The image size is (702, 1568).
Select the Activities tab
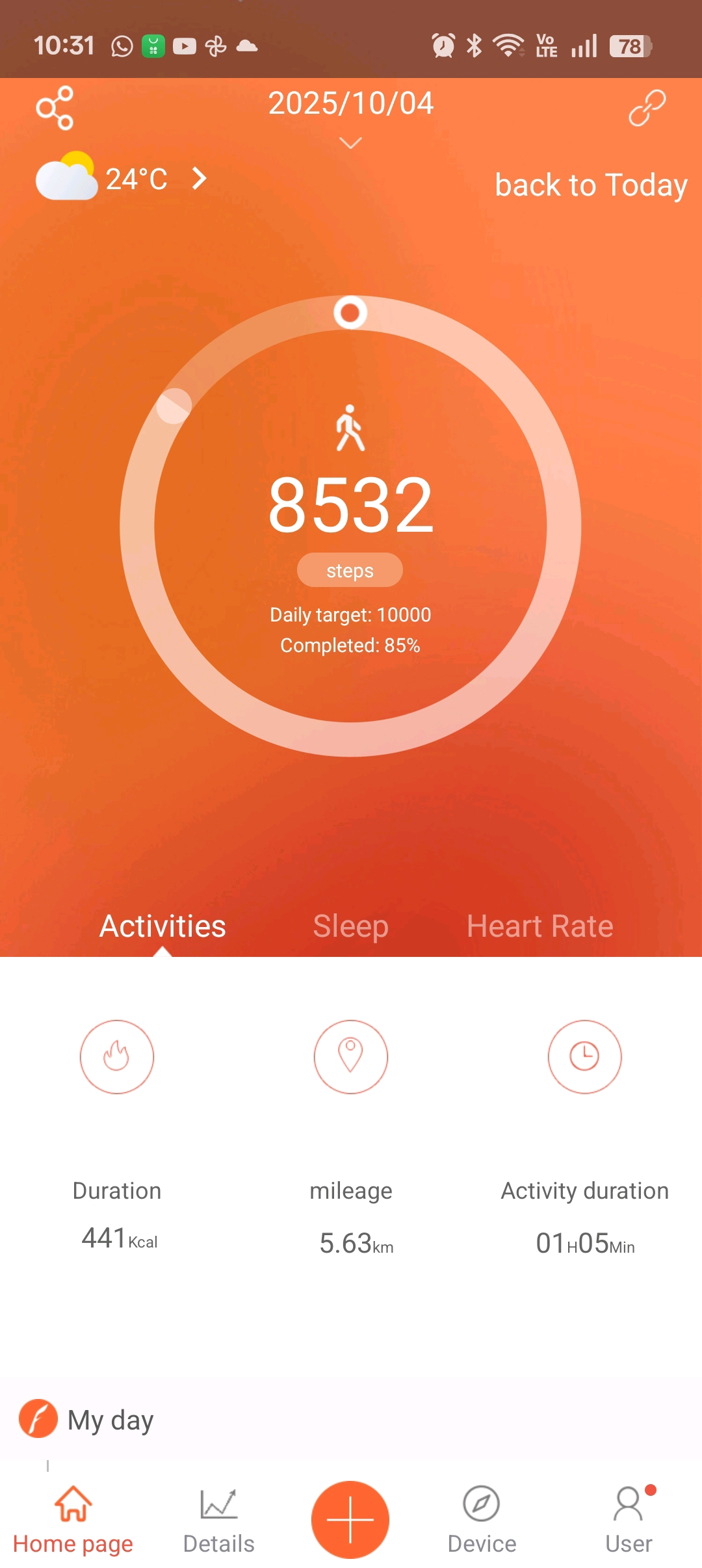[162, 926]
